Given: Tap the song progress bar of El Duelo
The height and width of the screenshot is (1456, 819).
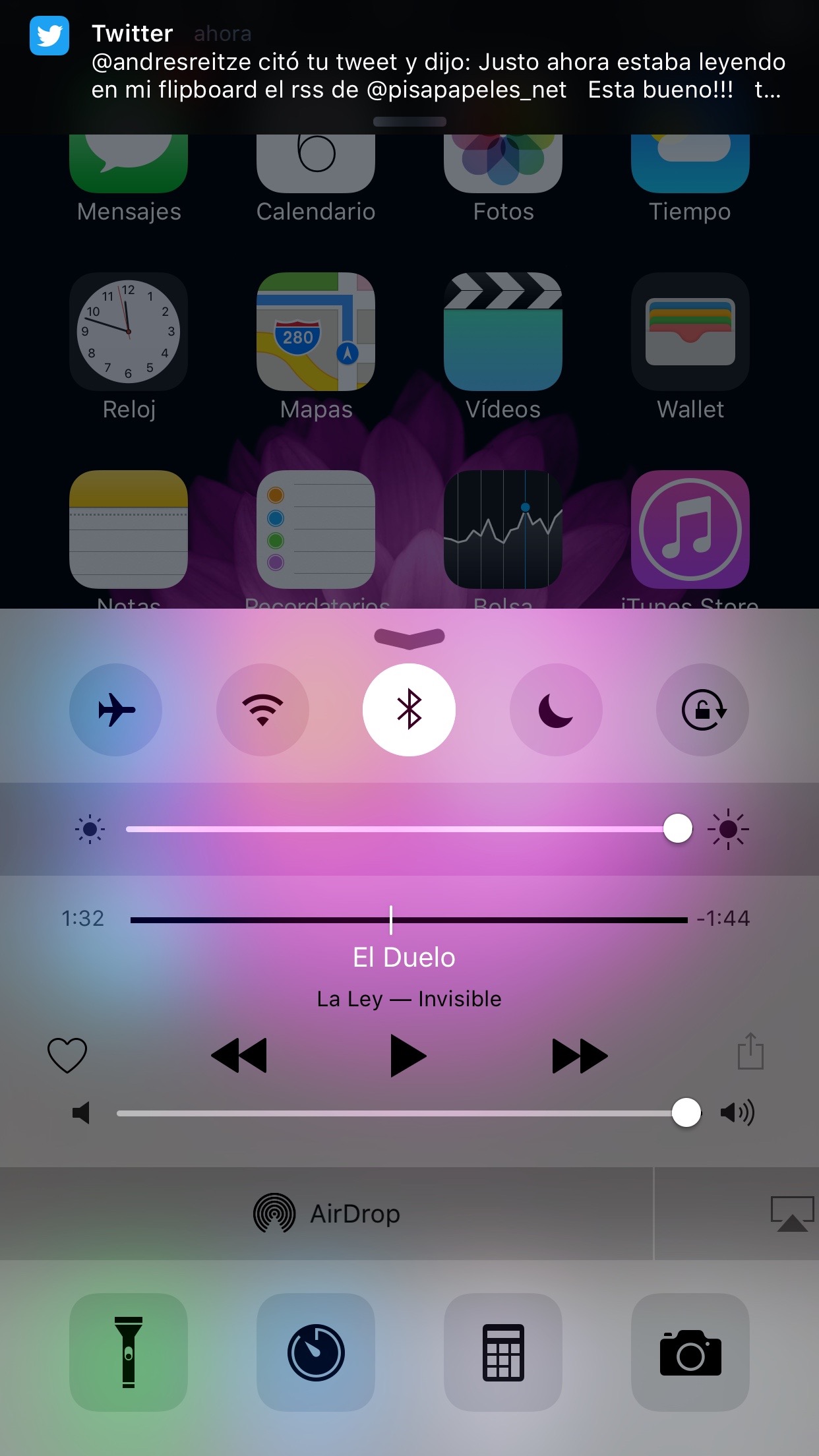Looking at the screenshot, I should 409,919.
